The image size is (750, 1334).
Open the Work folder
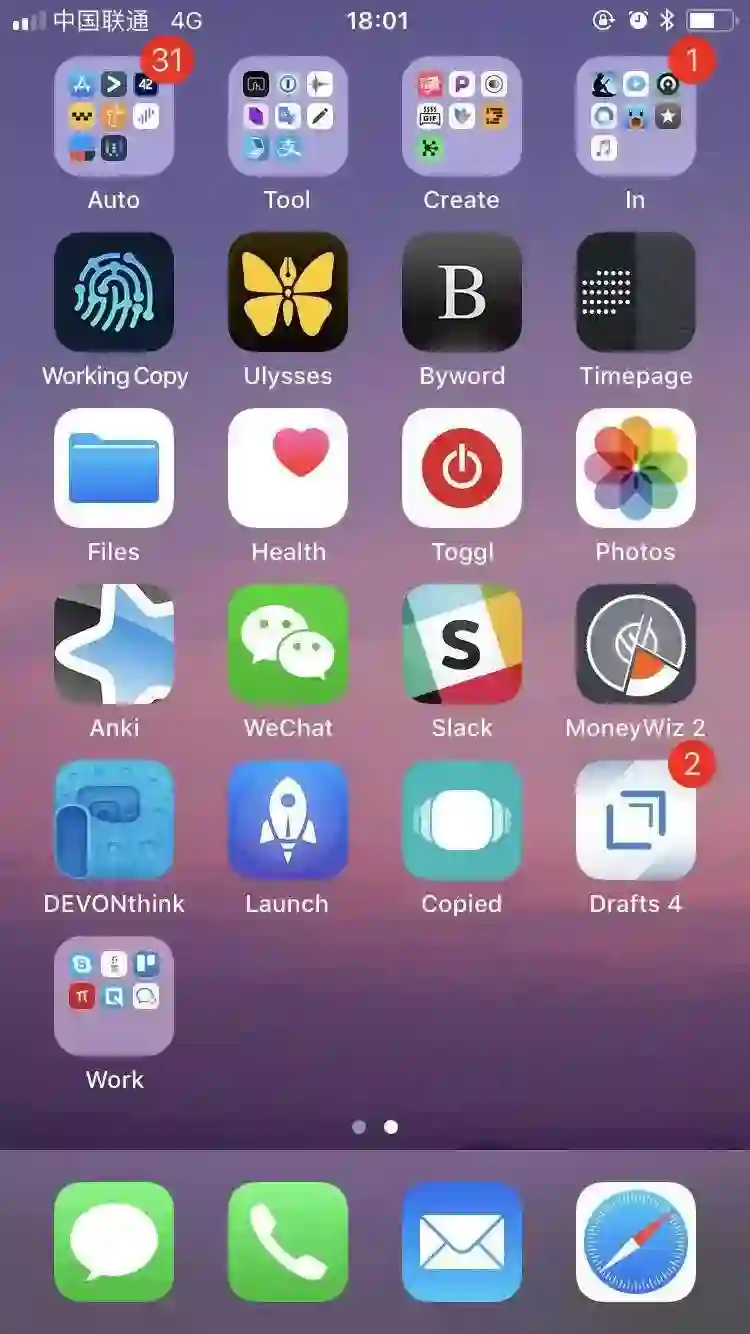(x=114, y=996)
